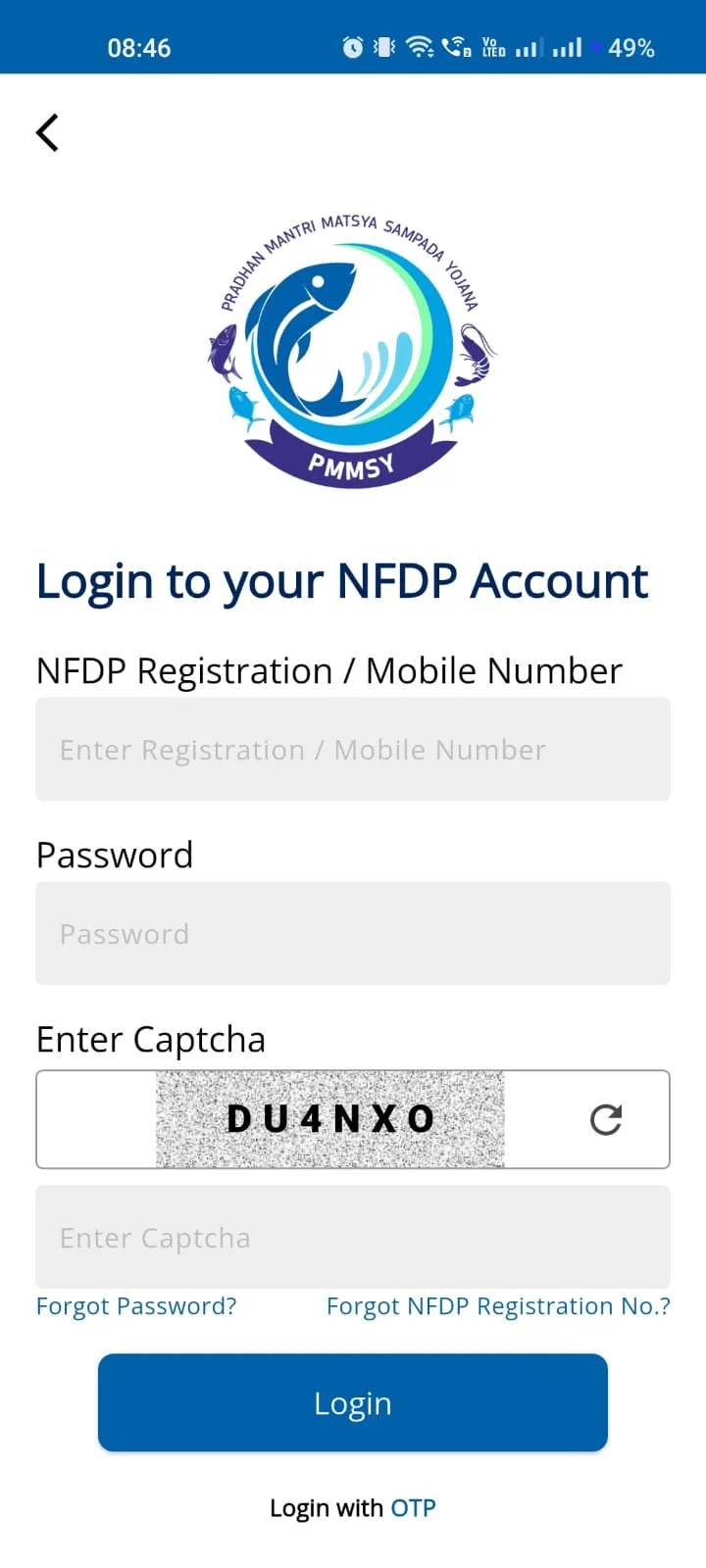Refresh the captcha image
This screenshot has width=706, height=1568.
point(606,1119)
